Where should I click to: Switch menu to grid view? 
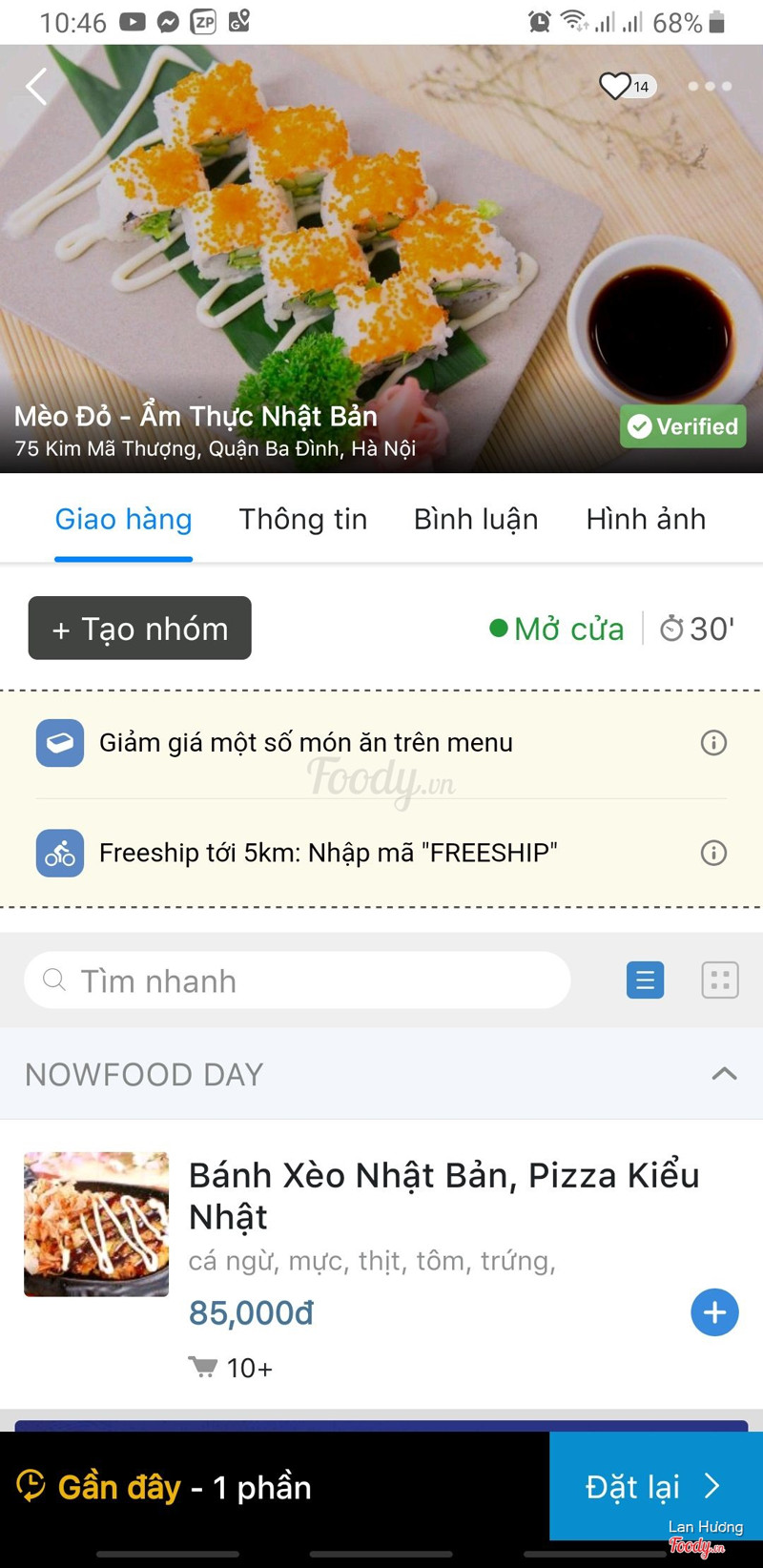tap(720, 980)
